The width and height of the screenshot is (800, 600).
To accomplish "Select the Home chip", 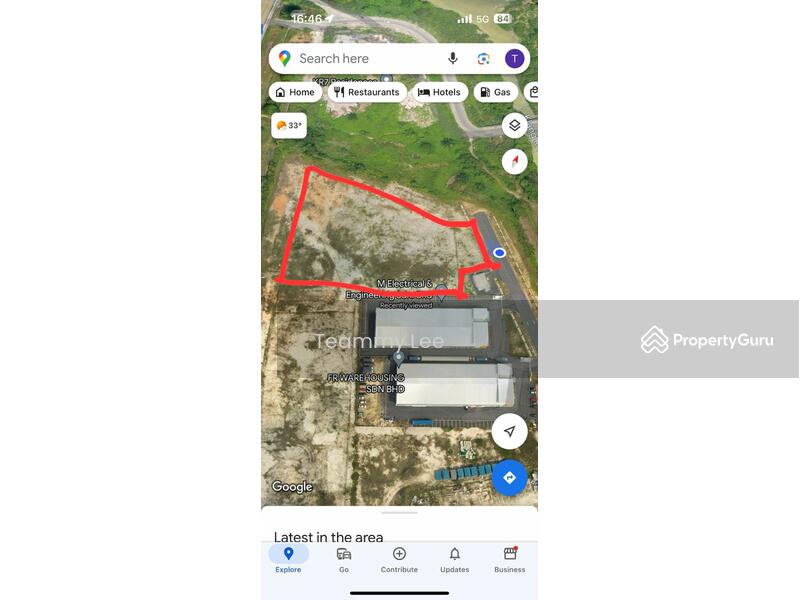I will pyautogui.click(x=295, y=92).
